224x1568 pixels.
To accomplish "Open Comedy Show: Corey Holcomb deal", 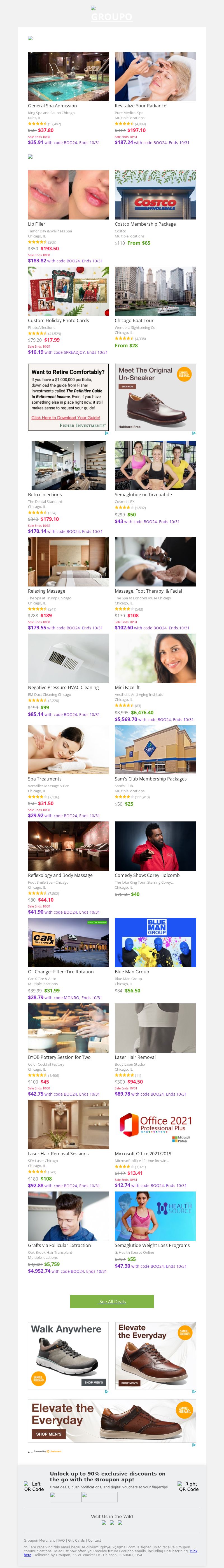I will (155, 846).
